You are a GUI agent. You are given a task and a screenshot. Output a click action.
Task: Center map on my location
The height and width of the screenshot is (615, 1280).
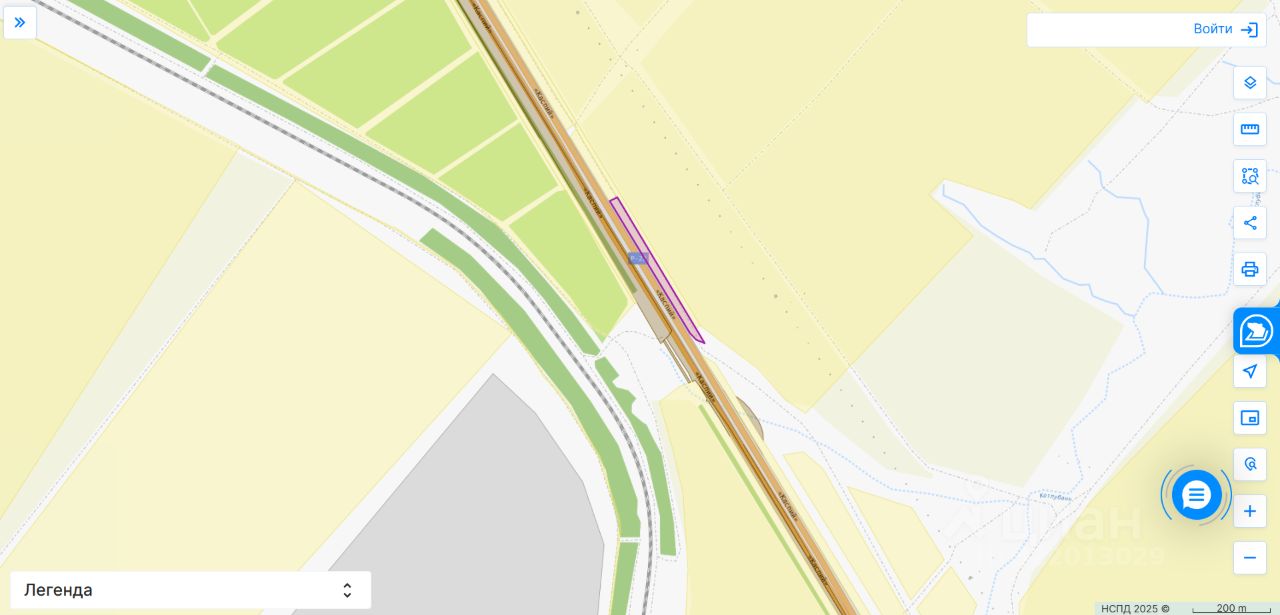(1250, 371)
